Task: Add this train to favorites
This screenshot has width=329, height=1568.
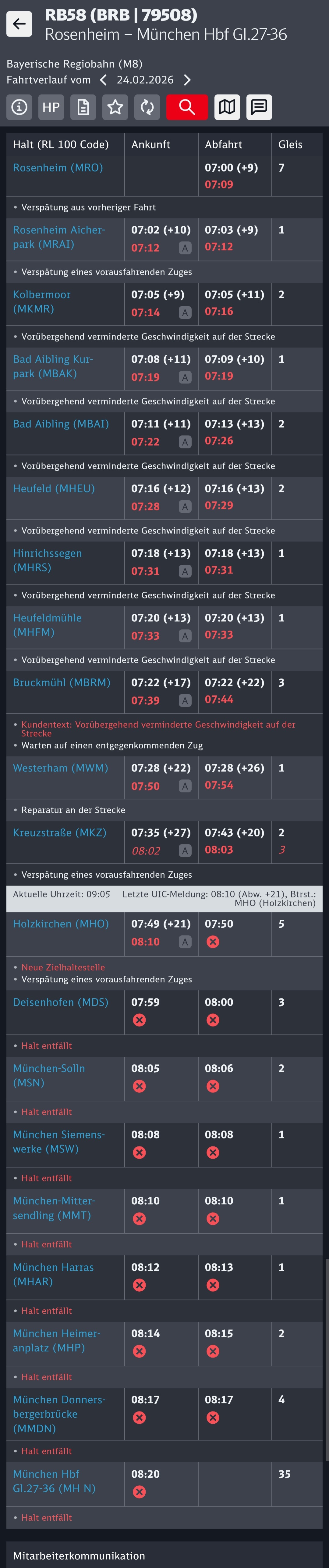Action: [x=115, y=107]
